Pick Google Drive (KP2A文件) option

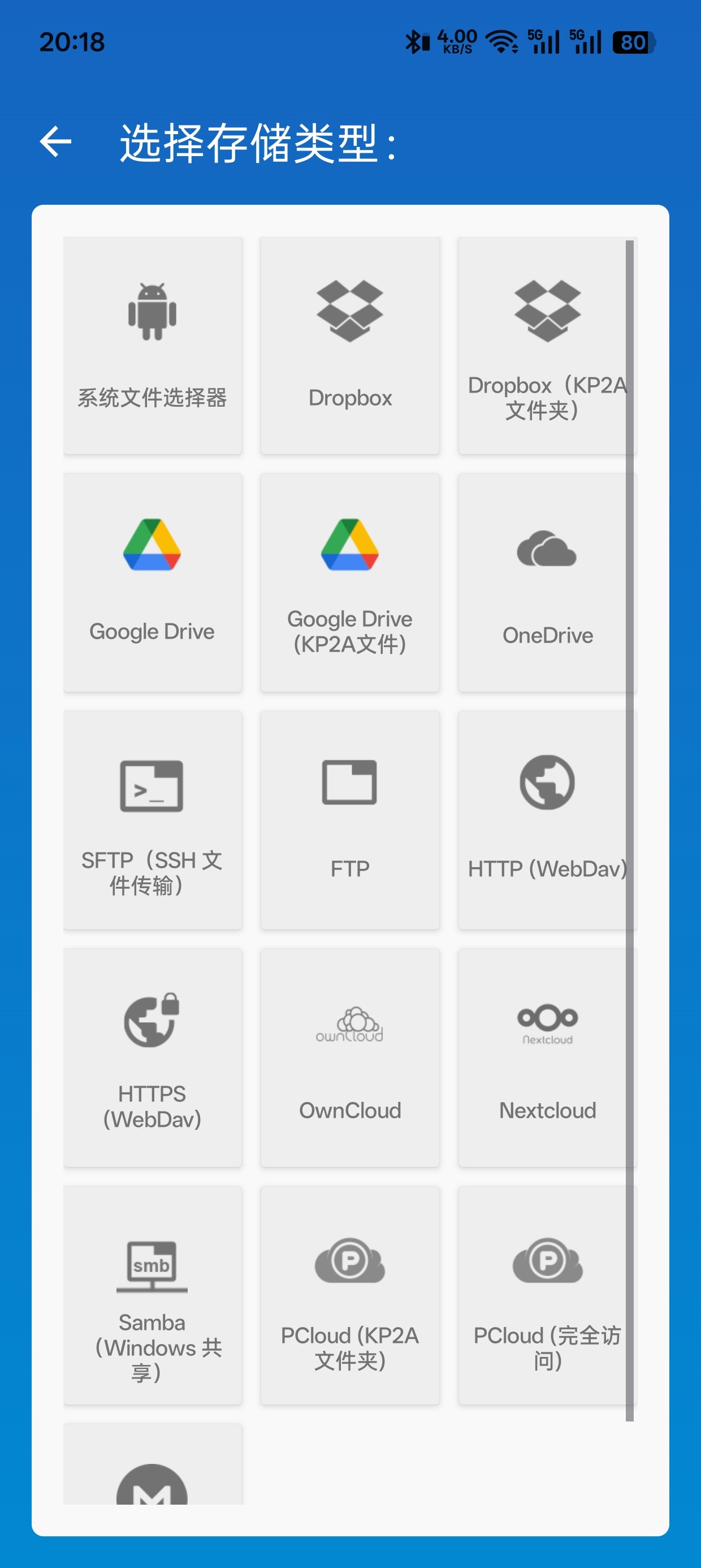[x=350, y=582]
